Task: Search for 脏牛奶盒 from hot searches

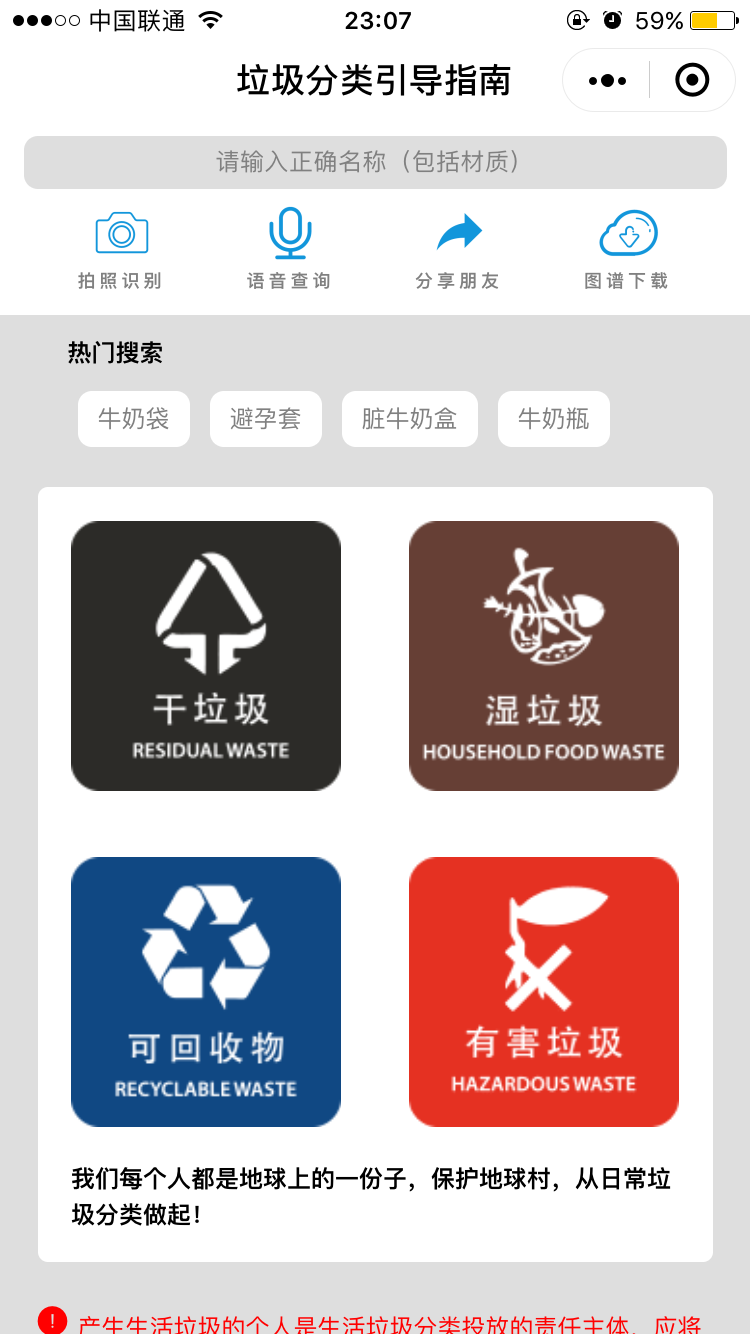Action: pyautogui.click(x=410, y=419)
